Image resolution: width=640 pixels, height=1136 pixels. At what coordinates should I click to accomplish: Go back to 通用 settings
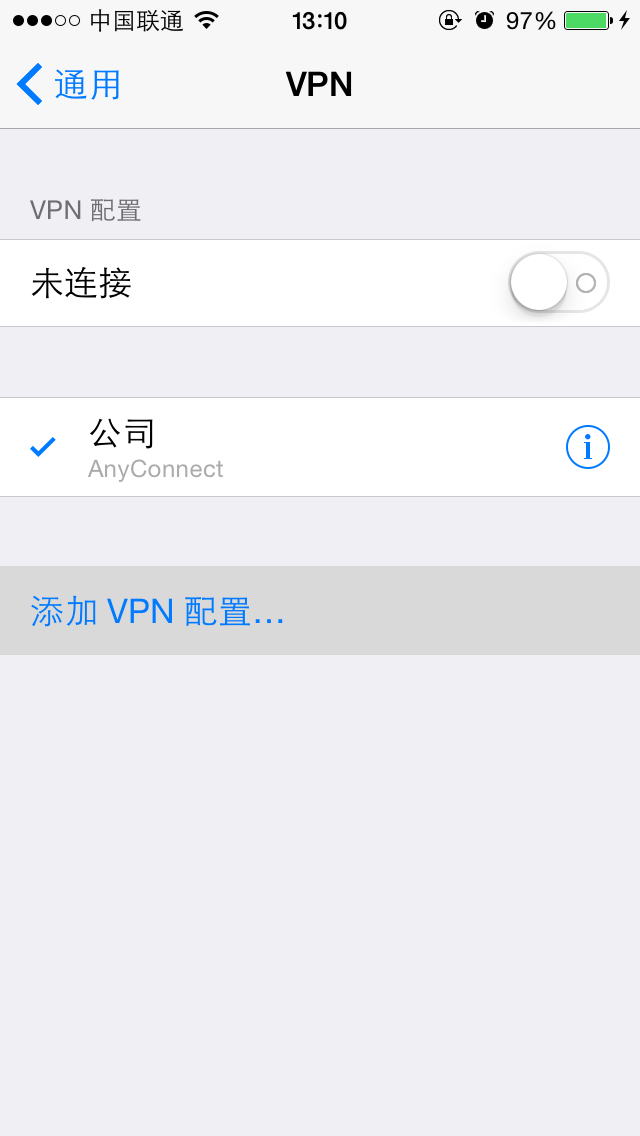click(x=69, y=84)
